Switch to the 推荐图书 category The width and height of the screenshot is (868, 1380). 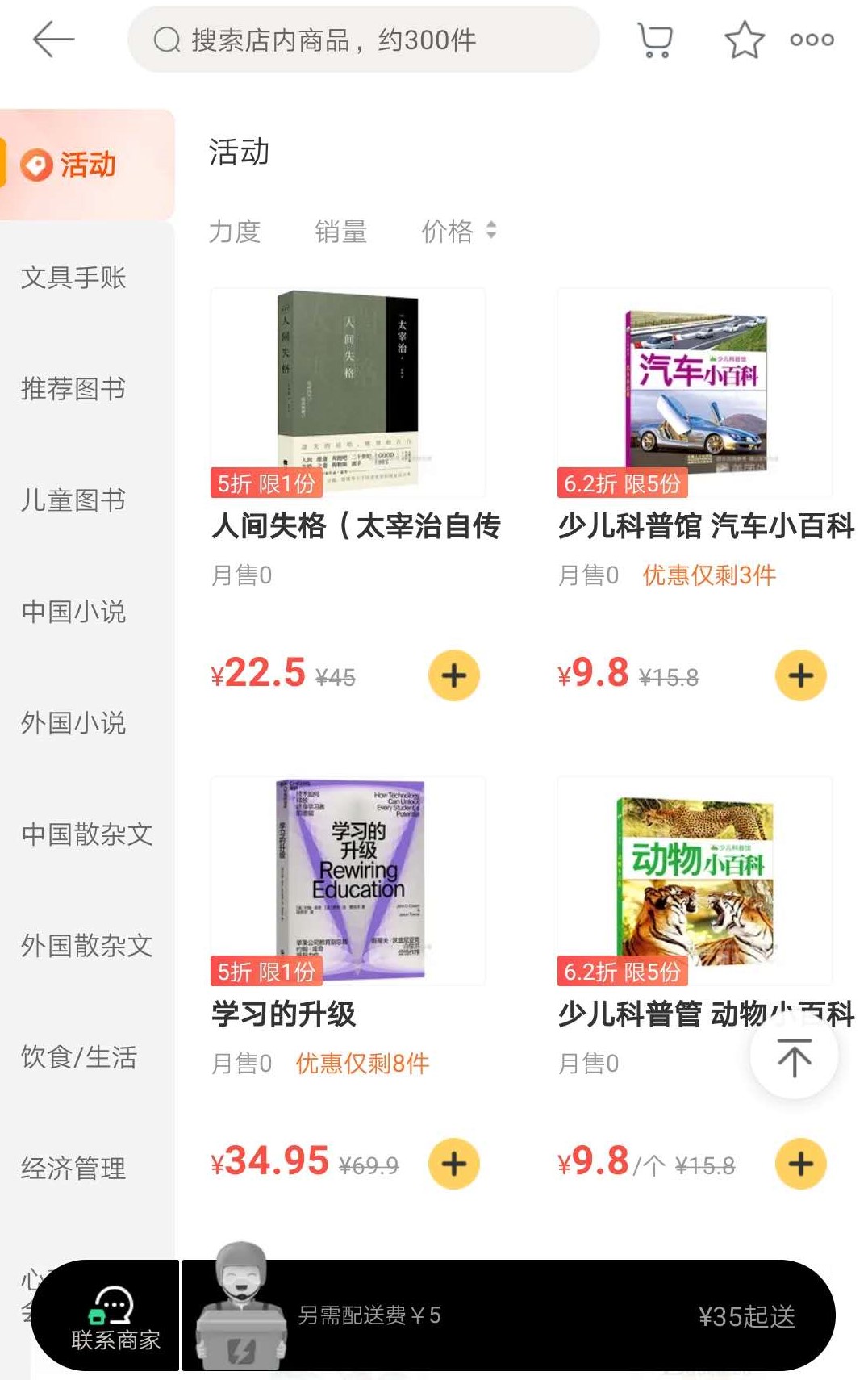(x=73, y=389)
